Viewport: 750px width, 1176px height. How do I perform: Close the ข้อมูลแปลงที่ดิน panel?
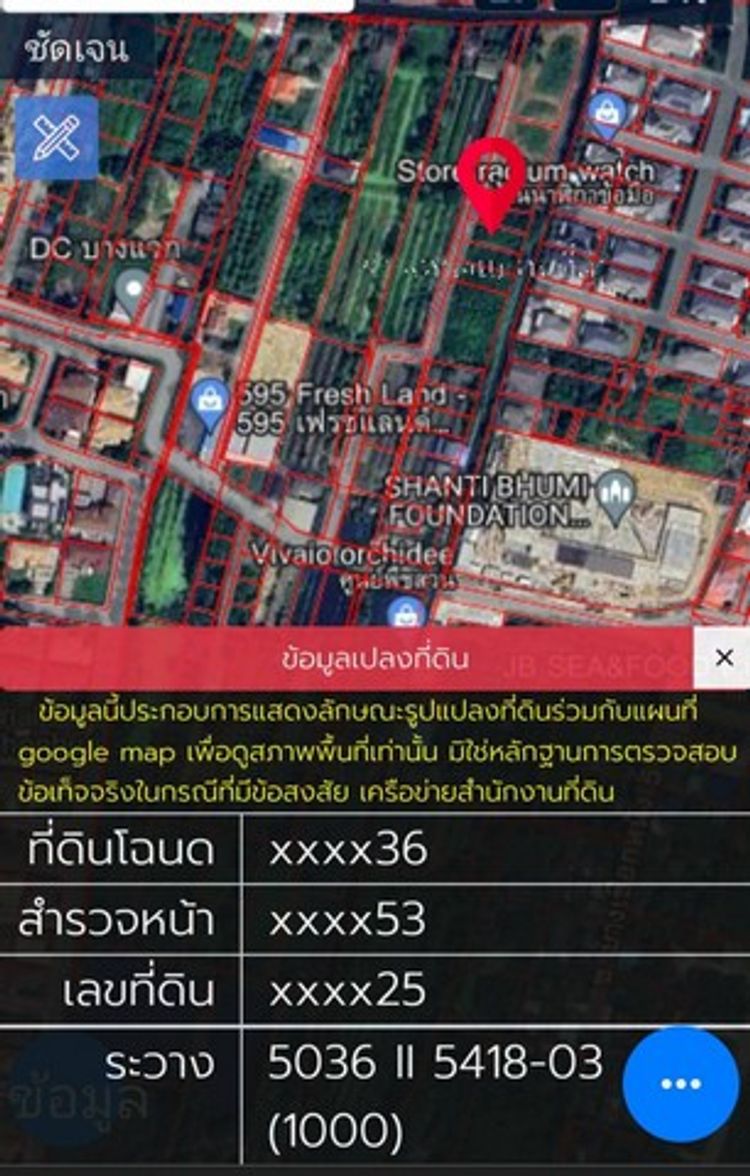(x=724, y=657)
